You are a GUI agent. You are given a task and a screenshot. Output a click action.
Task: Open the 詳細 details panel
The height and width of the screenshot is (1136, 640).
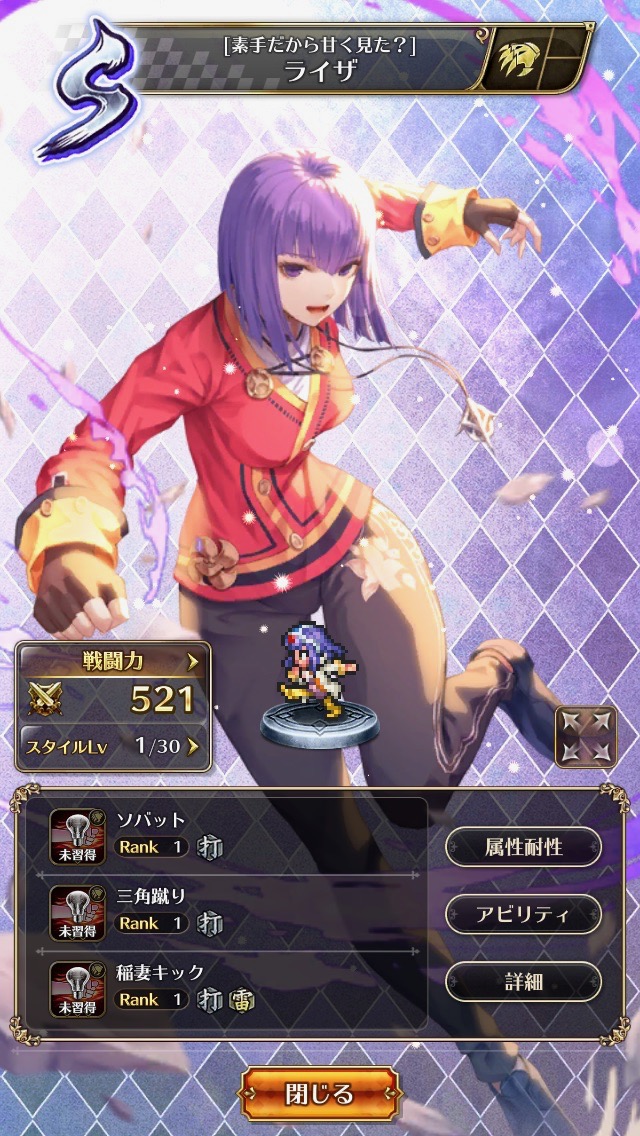coord(523,981)
